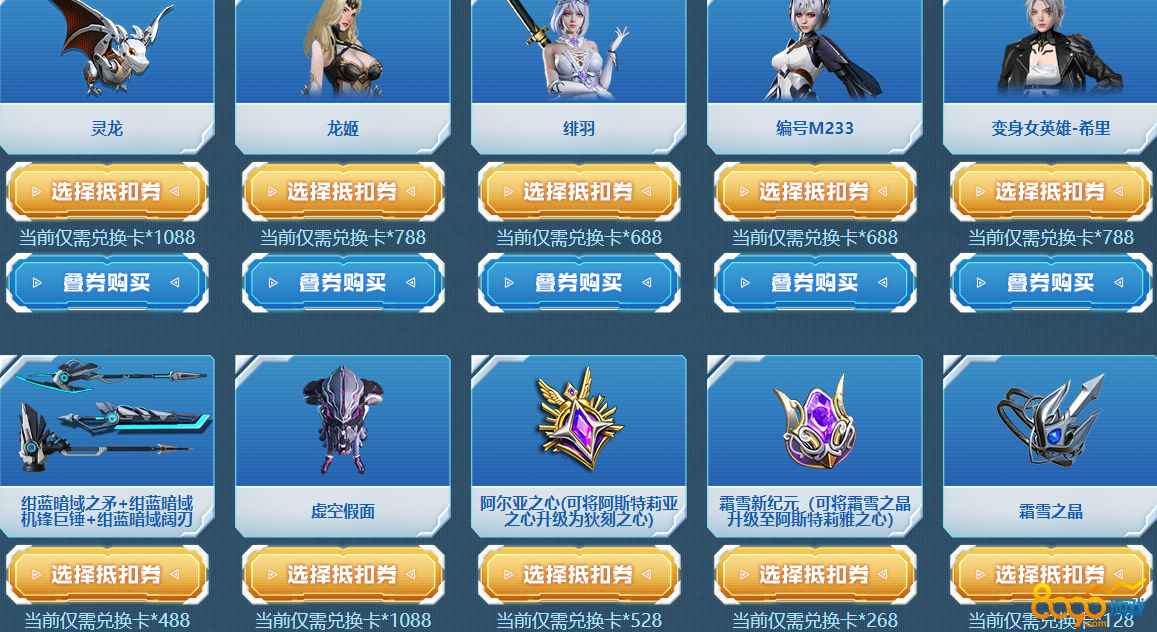Choose 选择抵扣券 for 龙姬

pyautogui.click(x=343, y=191)
